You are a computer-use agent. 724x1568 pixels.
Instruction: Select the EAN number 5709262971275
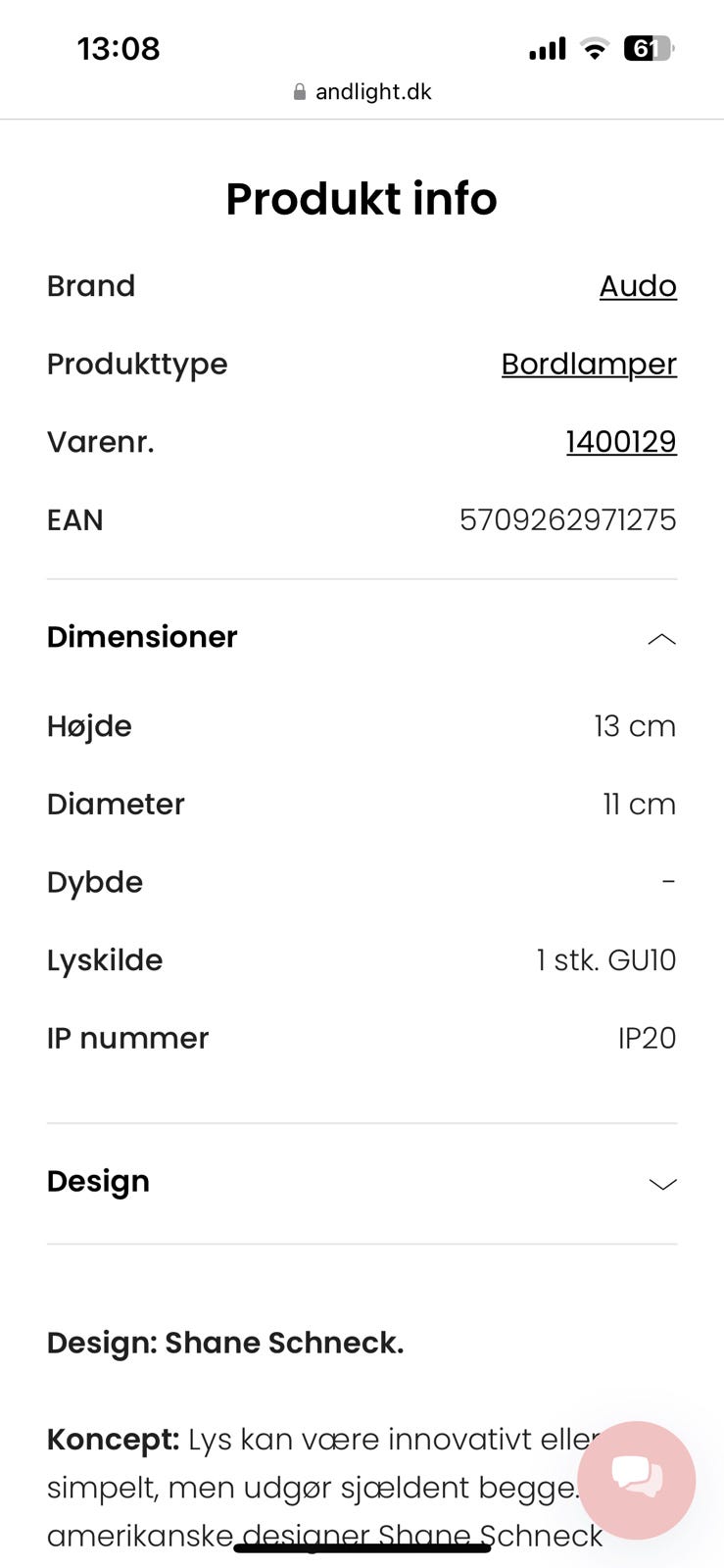(x=568, y=519)
